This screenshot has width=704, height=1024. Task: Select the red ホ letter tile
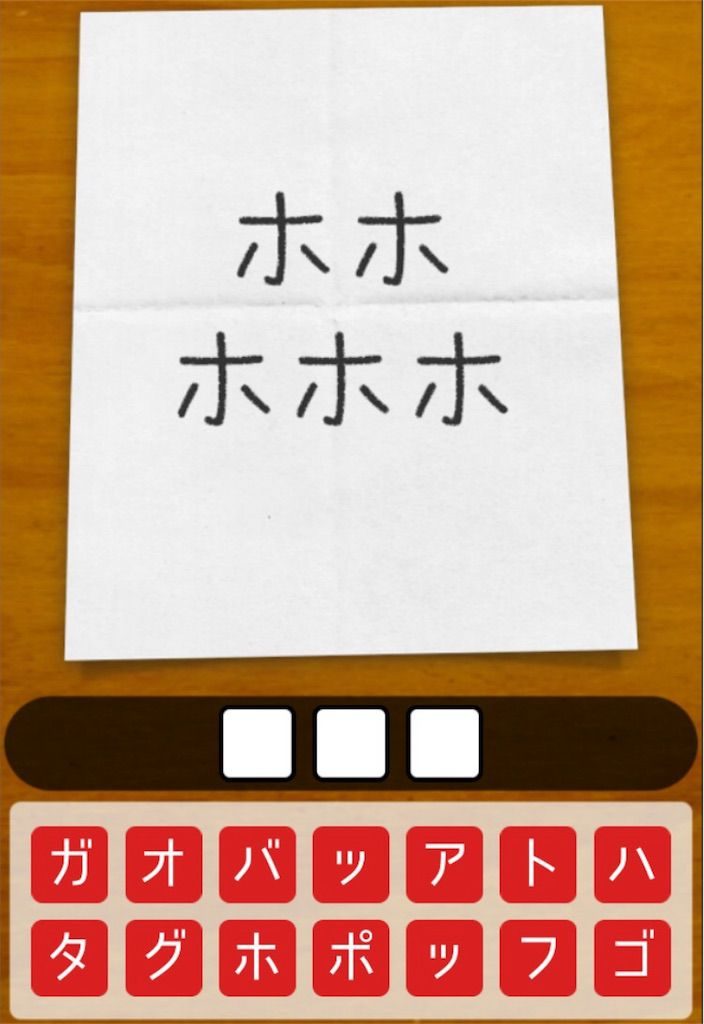pyautogui.click(x=257, y=958)
